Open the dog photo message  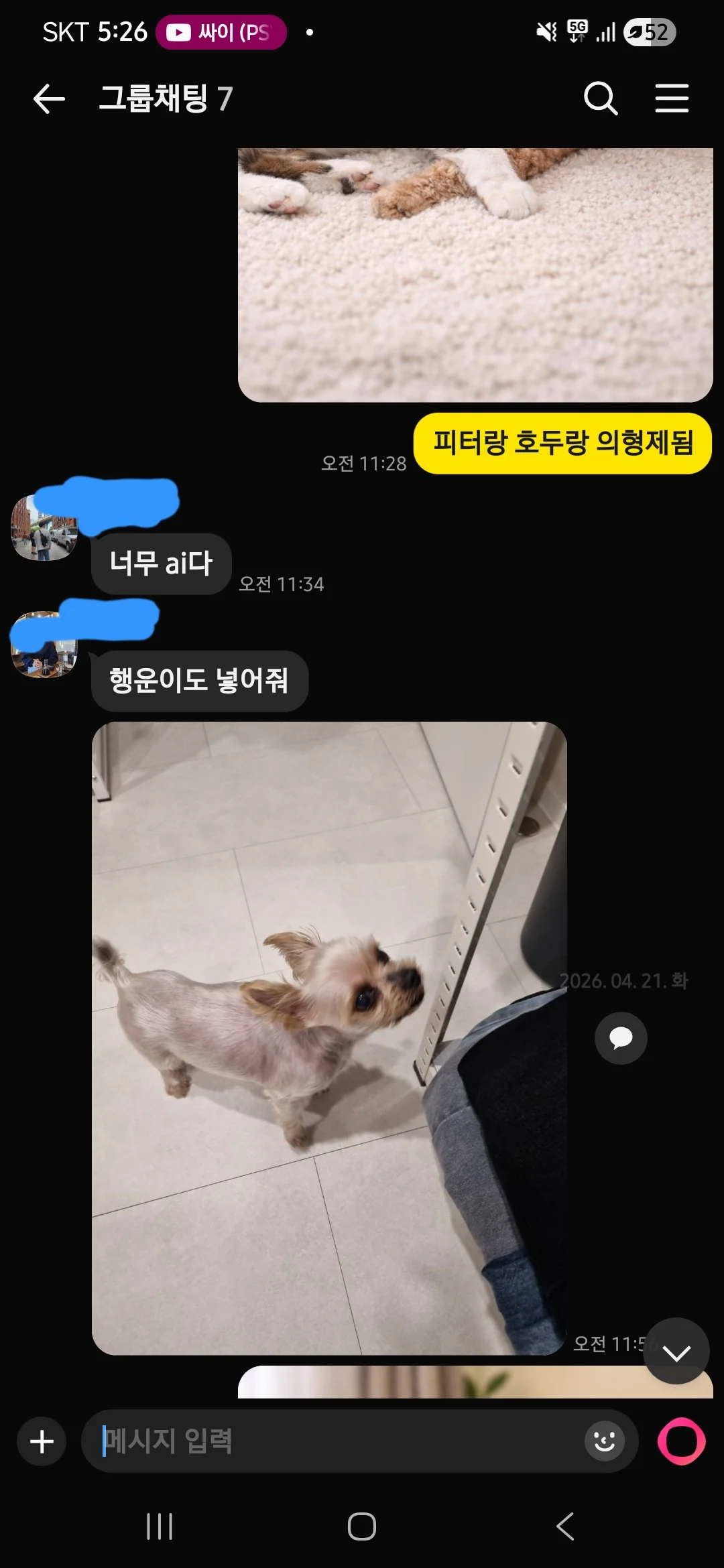(x=328, y=1037)
